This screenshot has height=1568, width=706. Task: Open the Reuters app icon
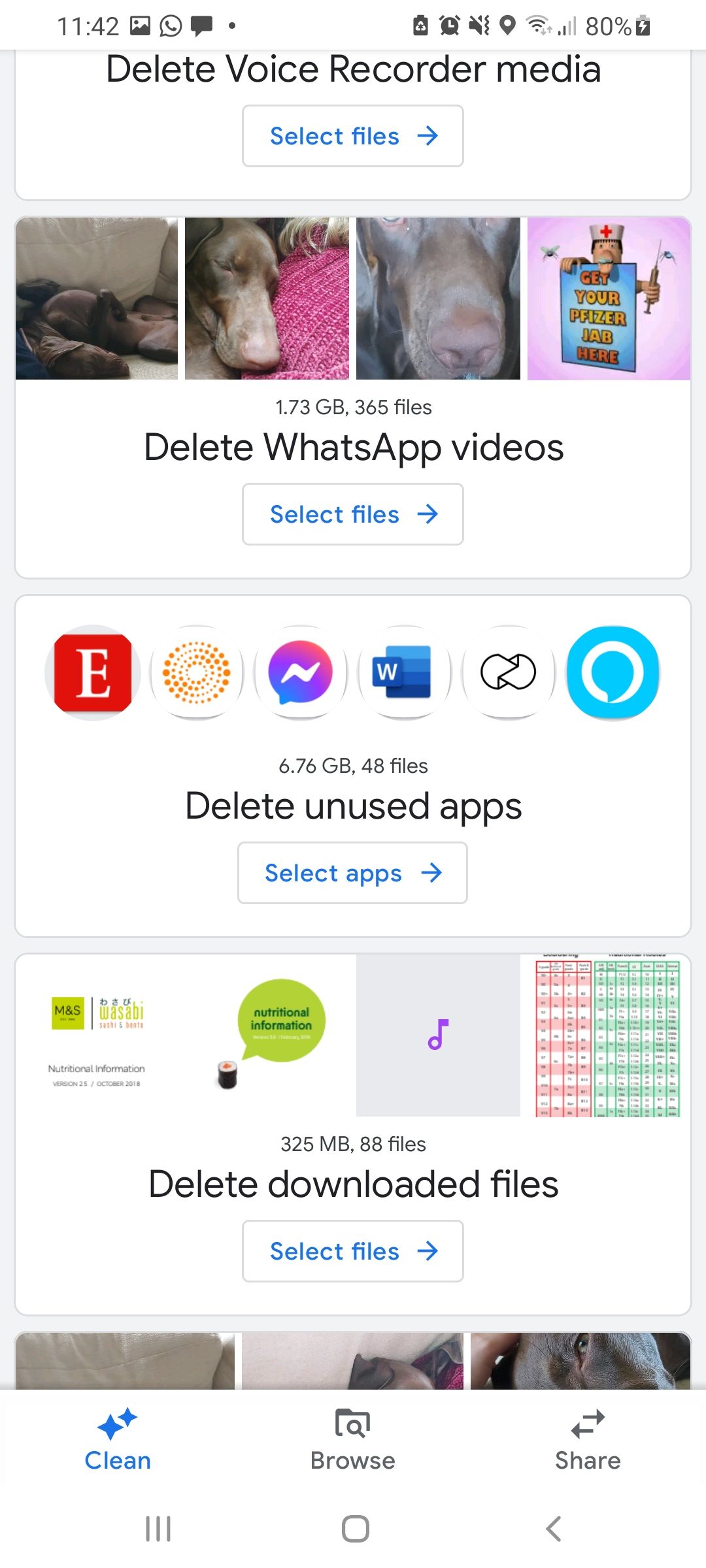click(196, 672)
